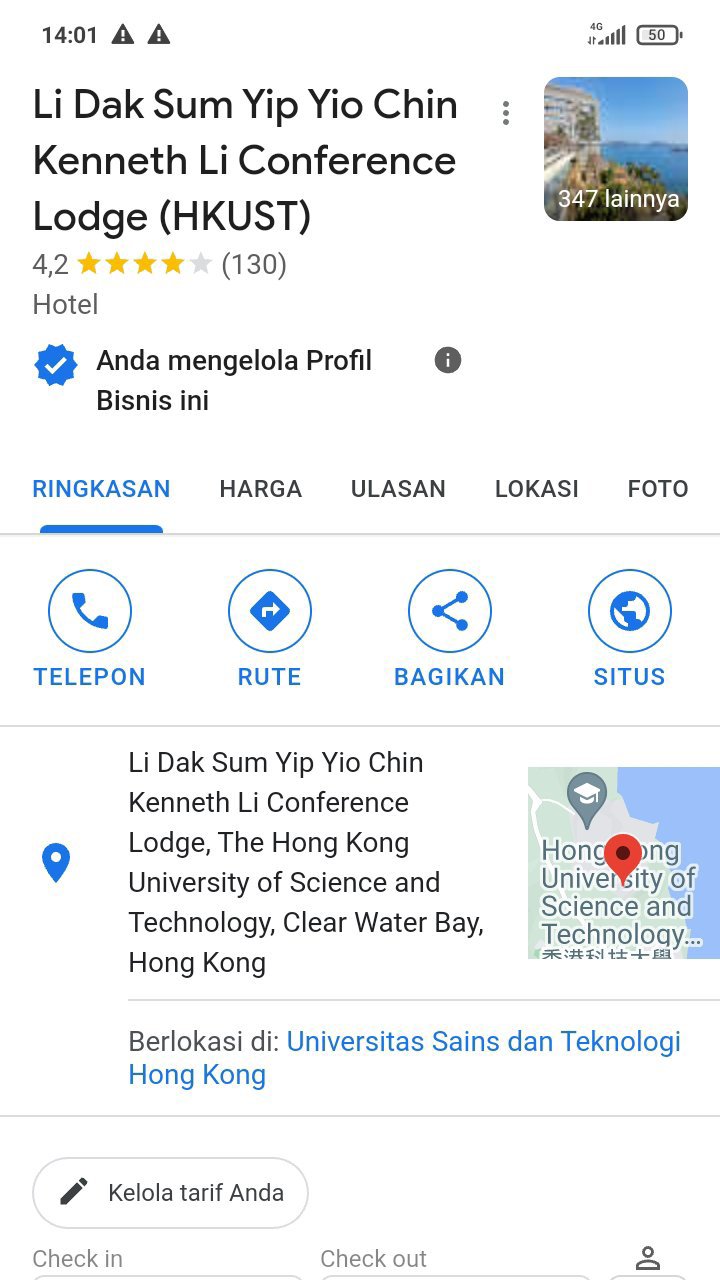
Task: Show info about managing this Business Profile
Action: click(448, 360)
